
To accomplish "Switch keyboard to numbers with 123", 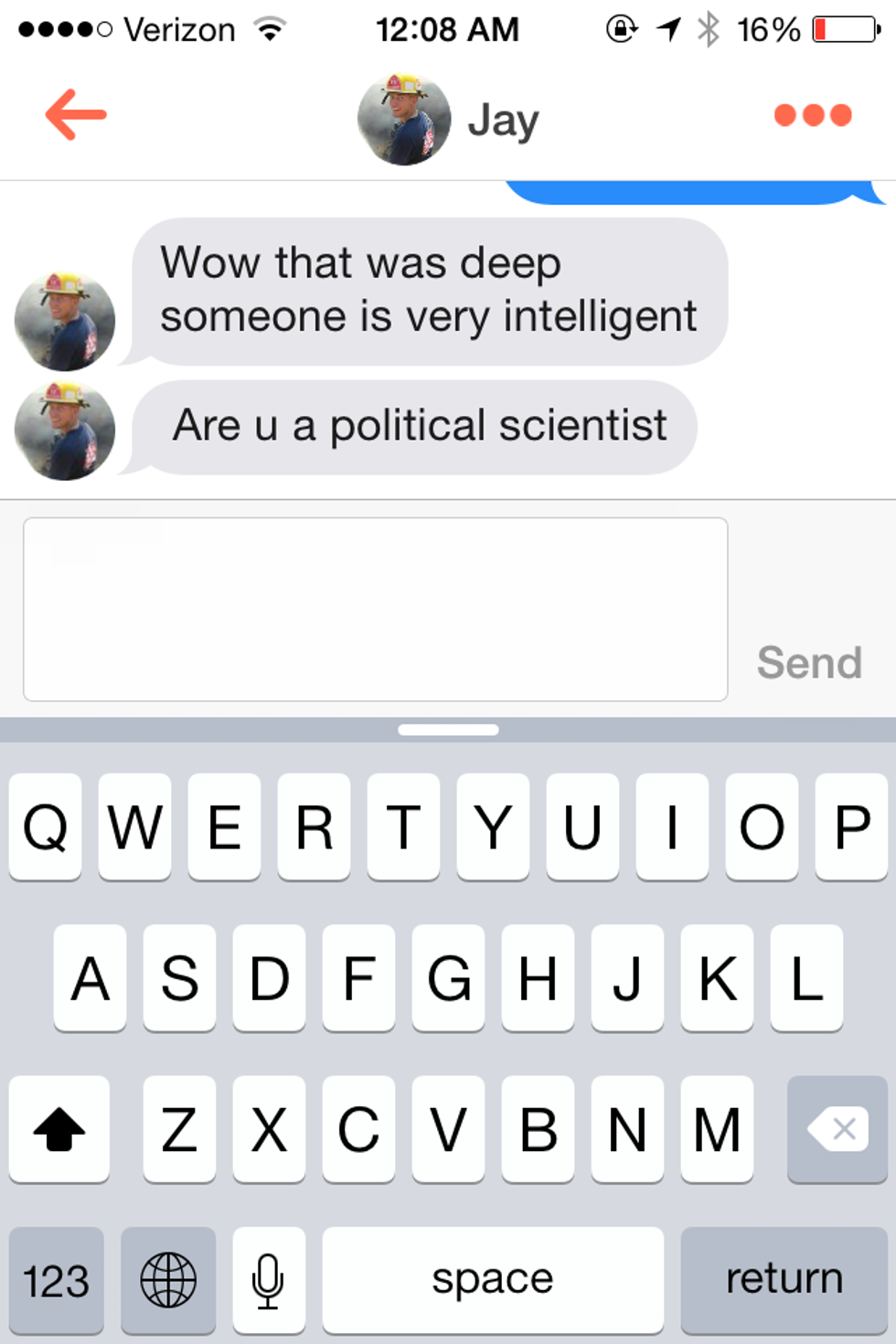I will click(57, 1280).
